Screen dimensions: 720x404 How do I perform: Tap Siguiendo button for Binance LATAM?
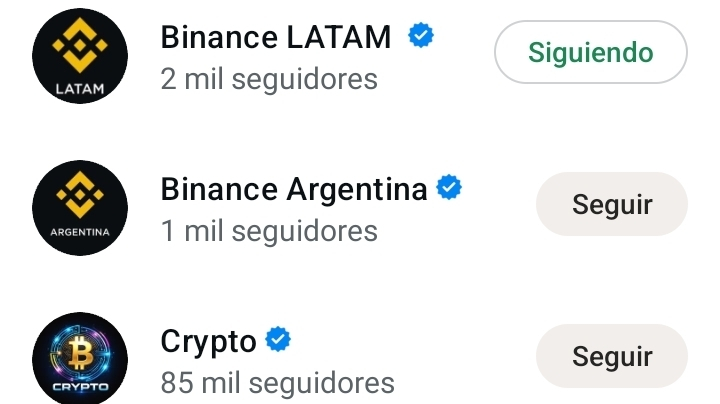[x=590, y=52]
